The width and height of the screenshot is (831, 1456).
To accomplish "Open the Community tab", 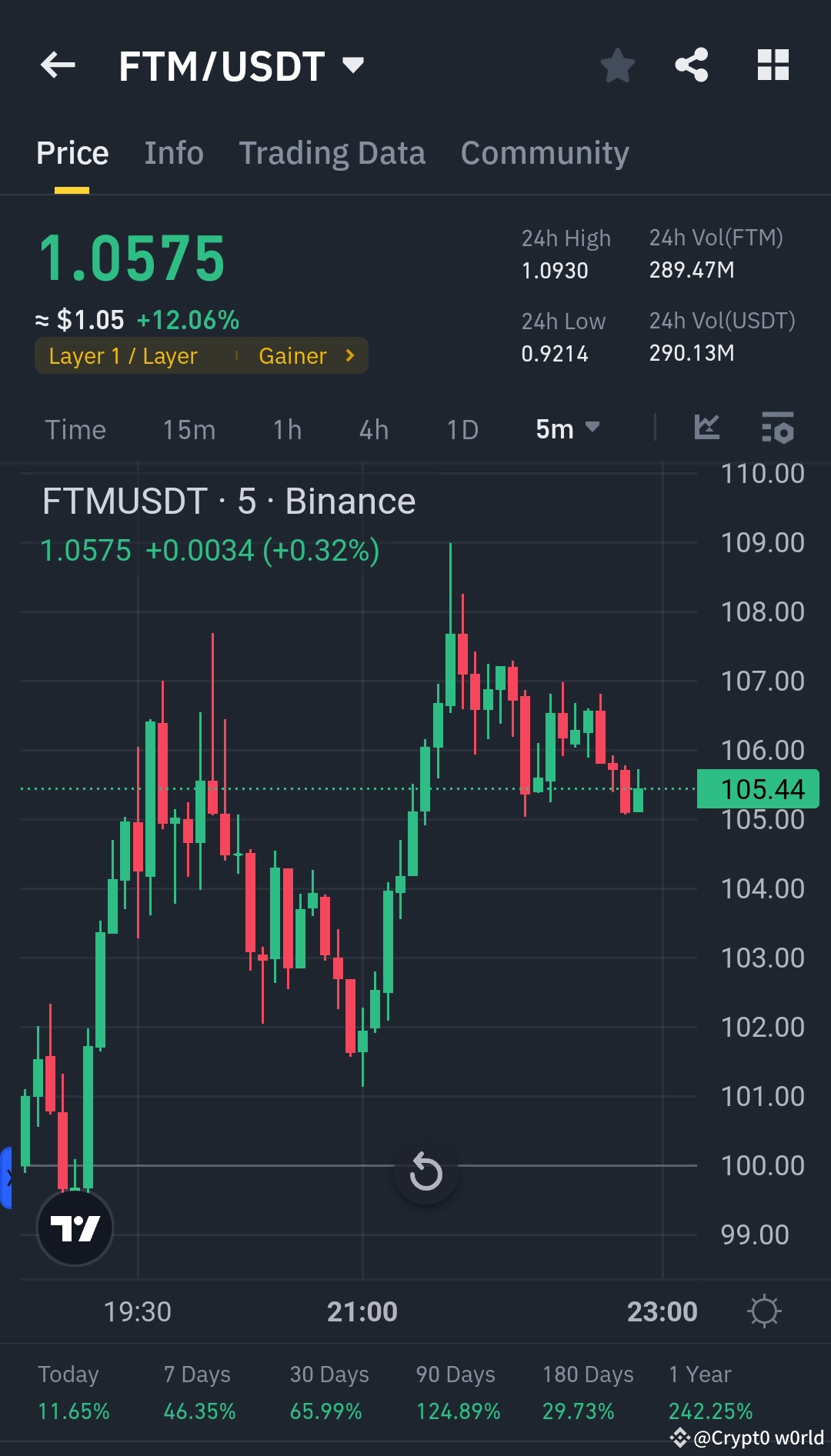I will pos(544,152).
